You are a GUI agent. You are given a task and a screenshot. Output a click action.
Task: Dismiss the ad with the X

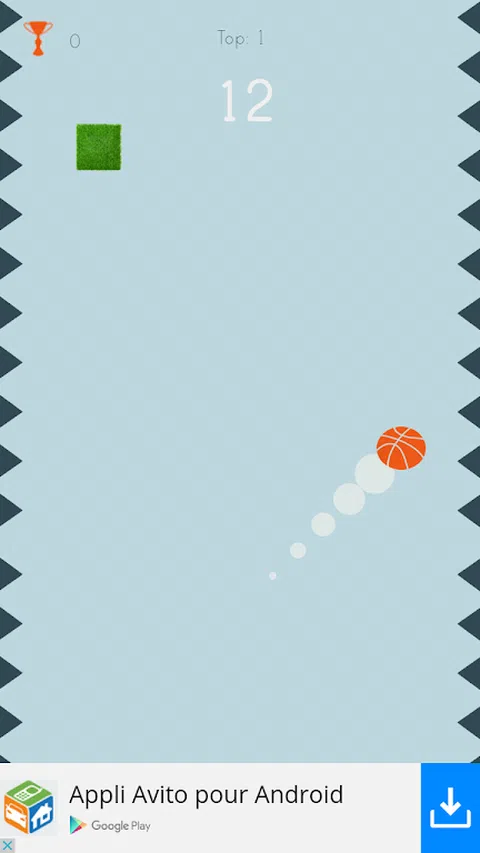point(7,845)
